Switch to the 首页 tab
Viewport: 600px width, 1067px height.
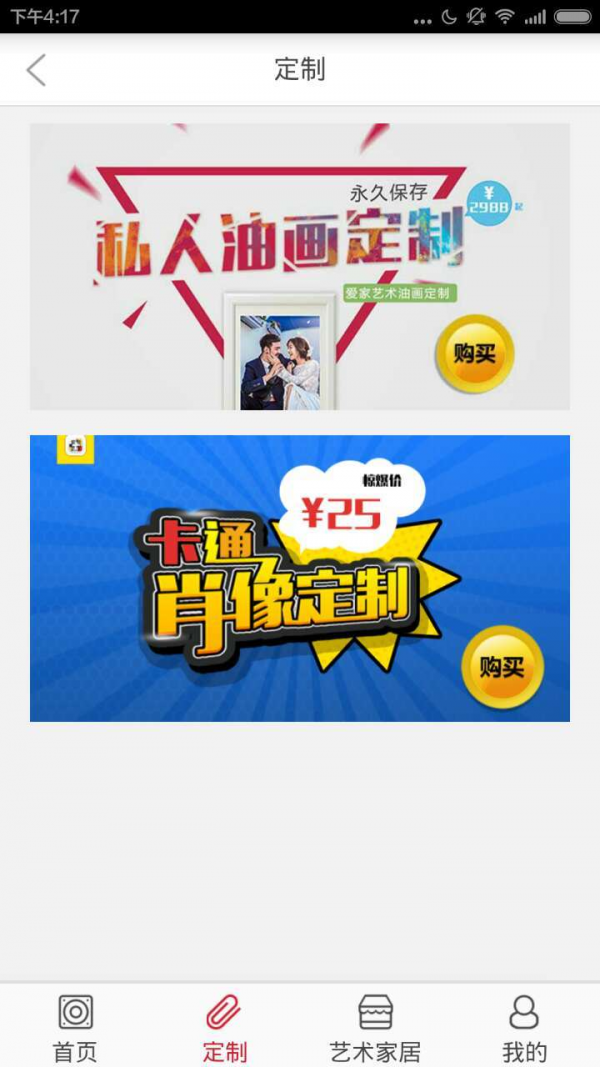(75, 1027)
